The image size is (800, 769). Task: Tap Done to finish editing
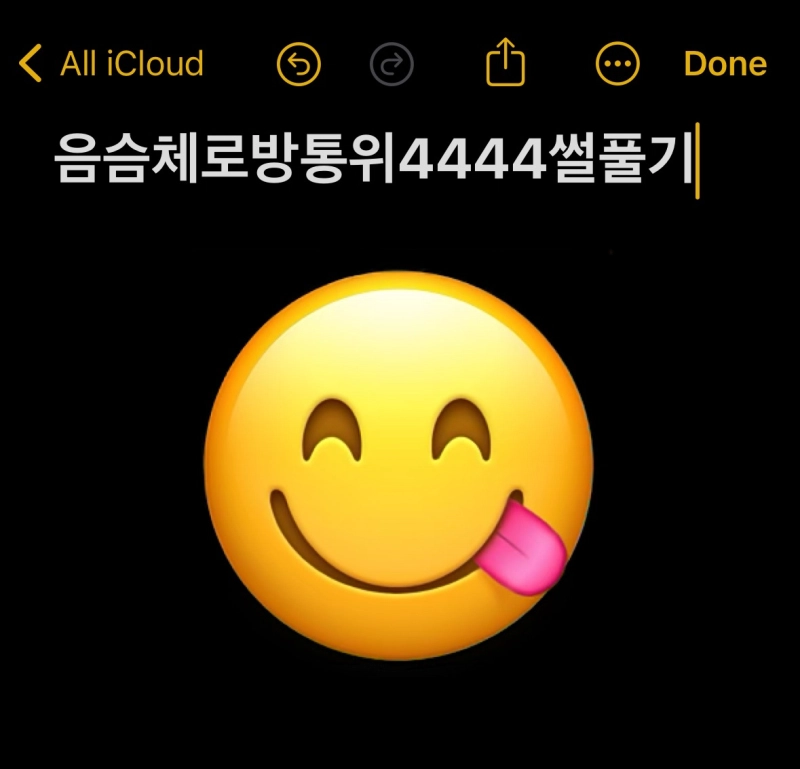coord(725,64)
